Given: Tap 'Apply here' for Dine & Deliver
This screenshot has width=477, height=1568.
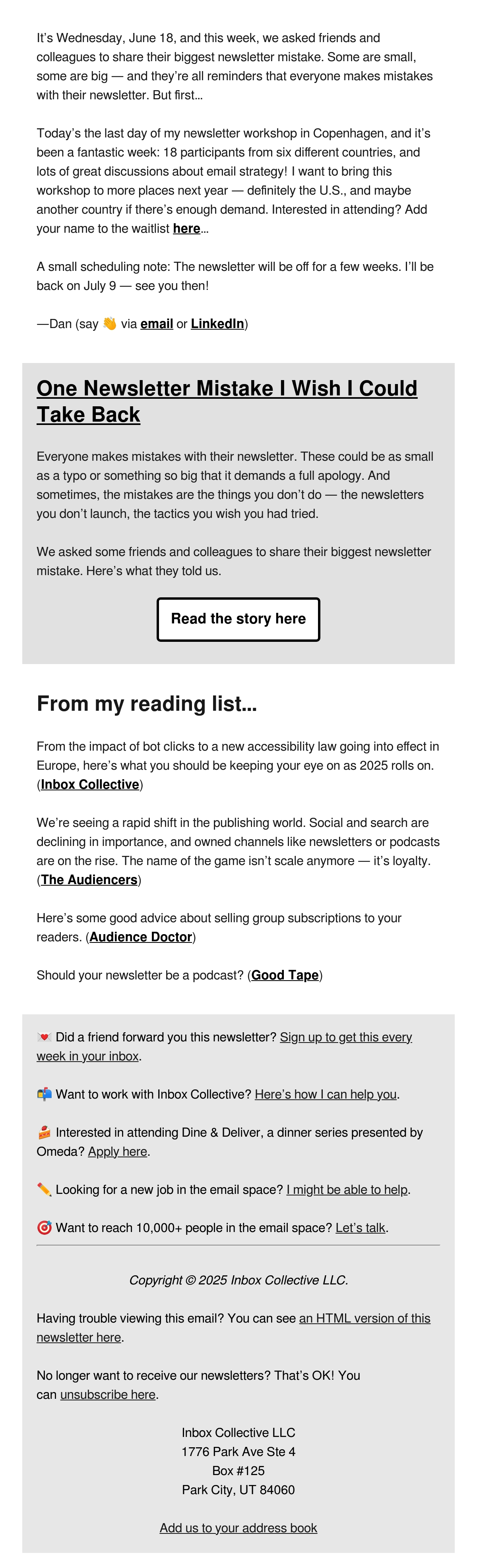Looking at the screenshot, I should pos(118,1152).
